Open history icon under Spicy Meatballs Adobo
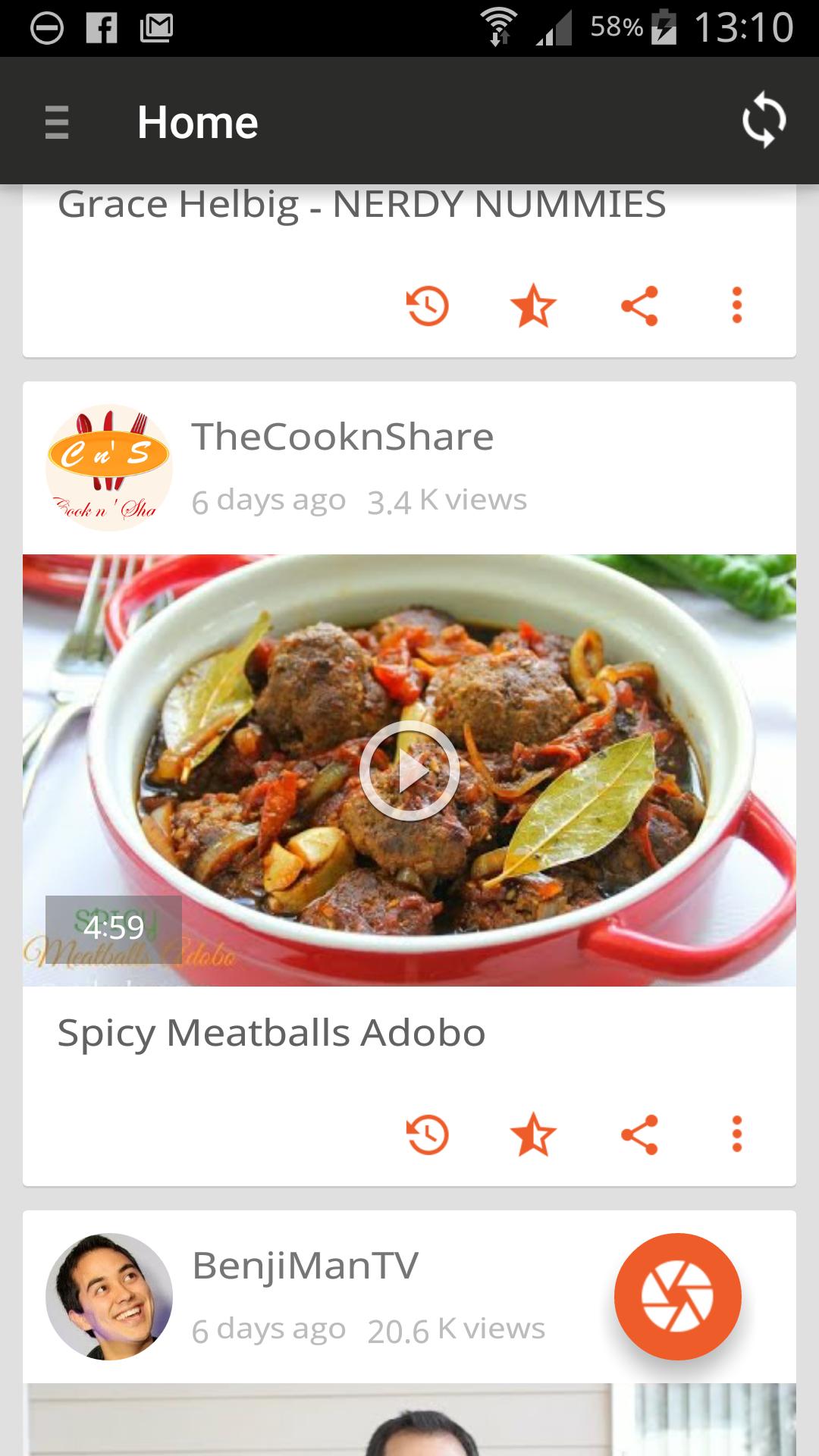819x1456 pixels. coord(427,1134)
